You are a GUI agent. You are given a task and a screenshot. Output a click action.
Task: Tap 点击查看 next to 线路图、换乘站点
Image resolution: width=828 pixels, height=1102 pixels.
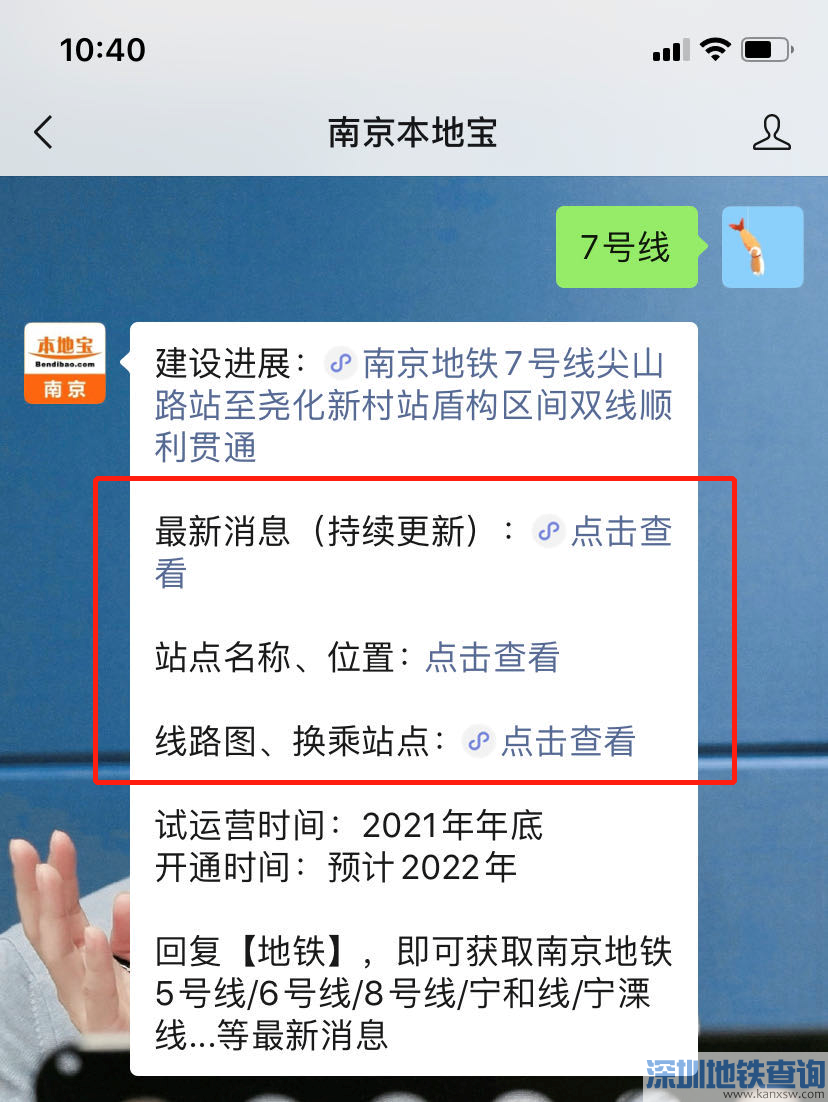(x=567, y=741)
